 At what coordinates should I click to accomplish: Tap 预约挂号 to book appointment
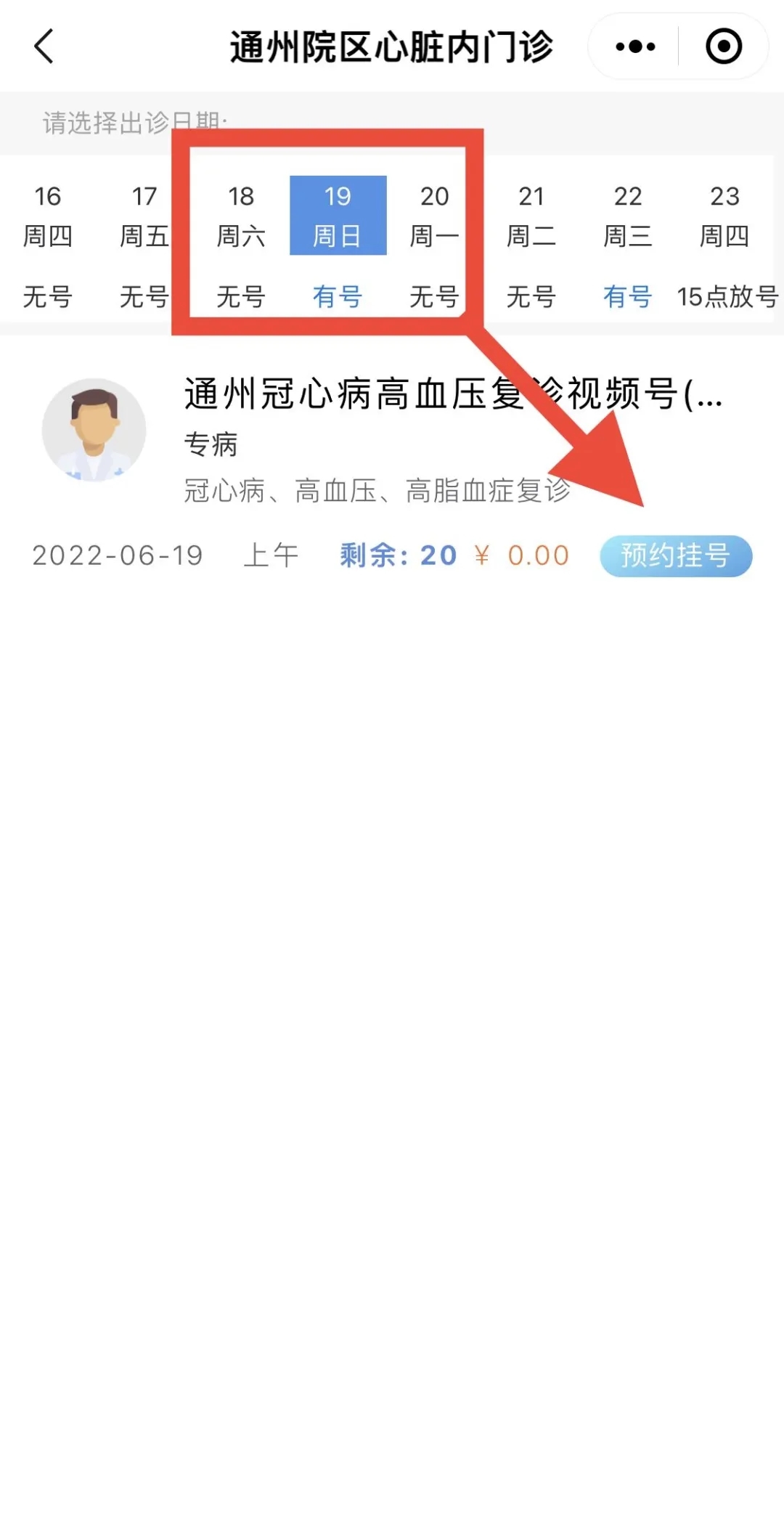(x=675, y=556)
